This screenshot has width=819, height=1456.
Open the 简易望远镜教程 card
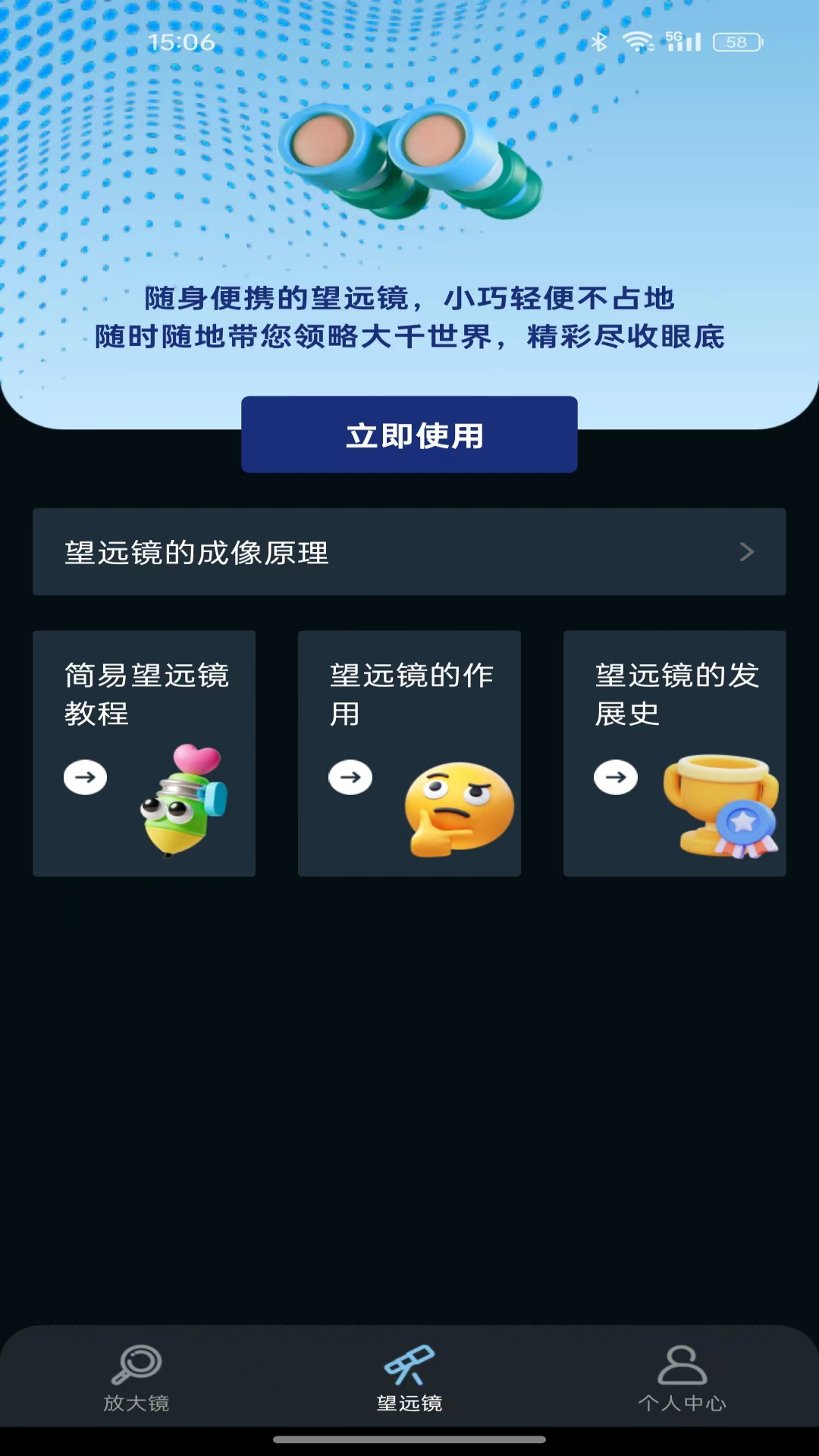pos(144,753)
